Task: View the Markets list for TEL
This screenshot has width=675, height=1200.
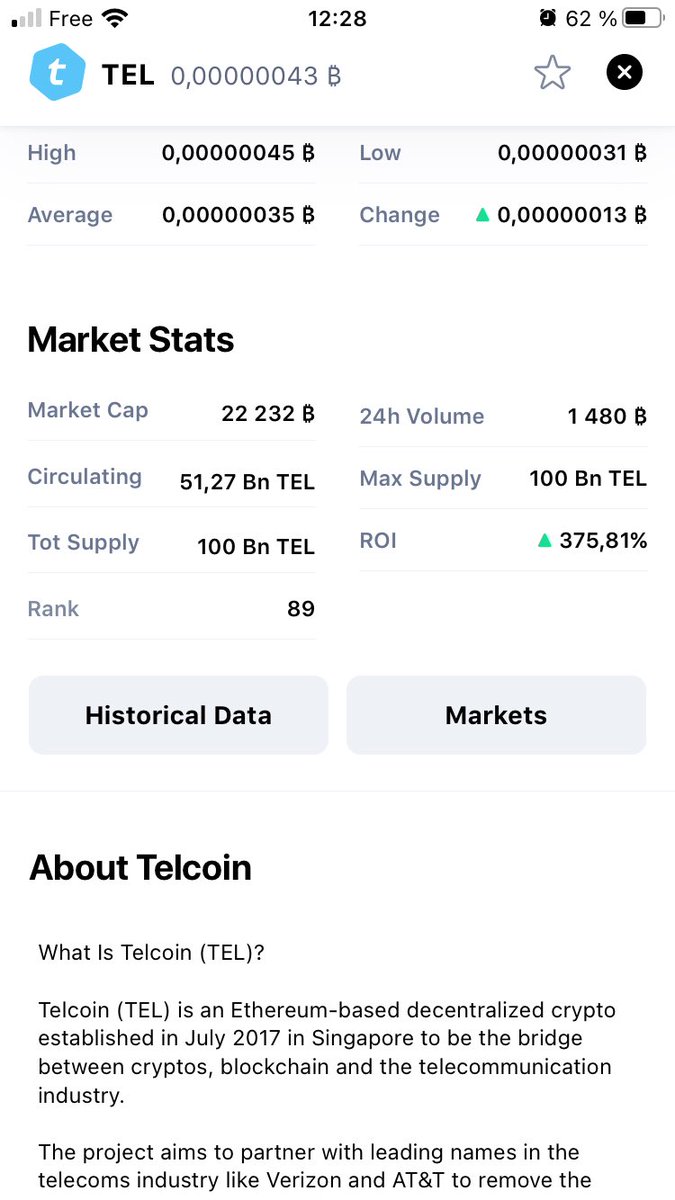Action: (496, 715)
